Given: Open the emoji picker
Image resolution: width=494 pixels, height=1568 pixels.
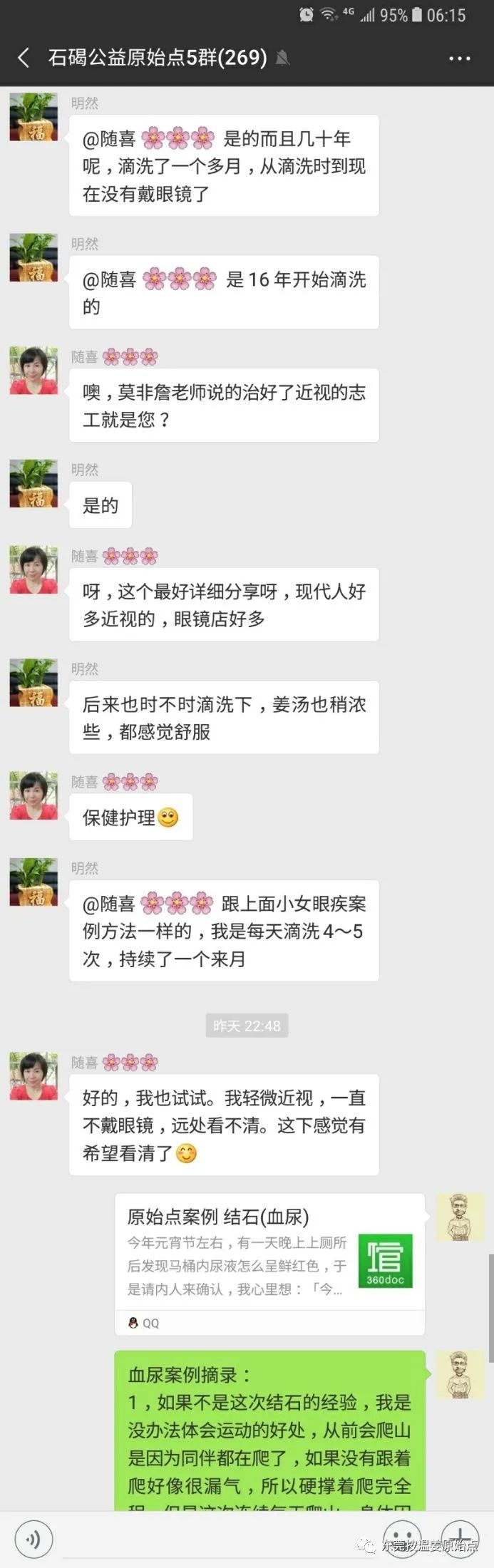Looking at the screenshot, I should coord(401,1539).
